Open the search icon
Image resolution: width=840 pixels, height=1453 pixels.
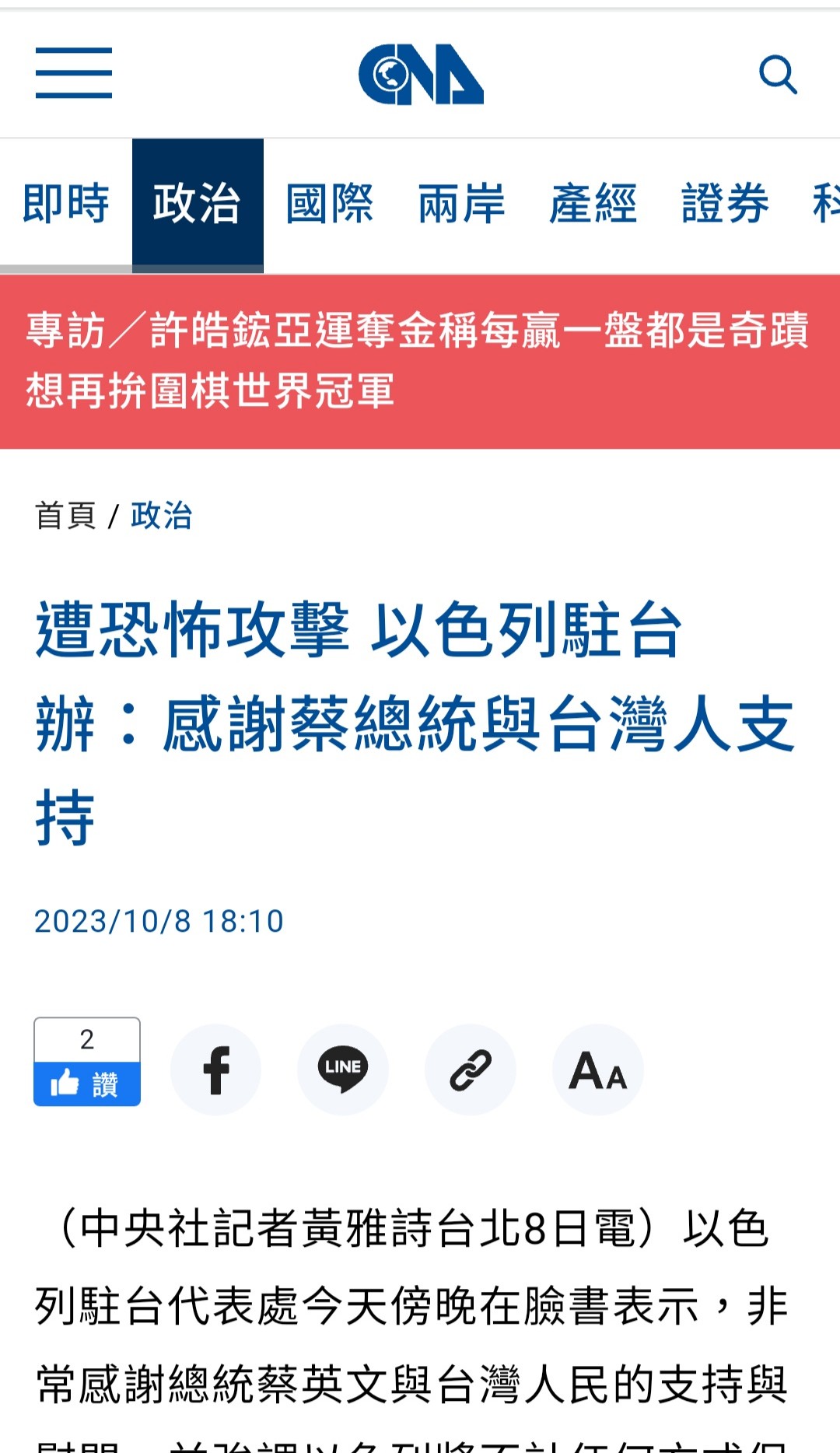[x=778, y=75]
